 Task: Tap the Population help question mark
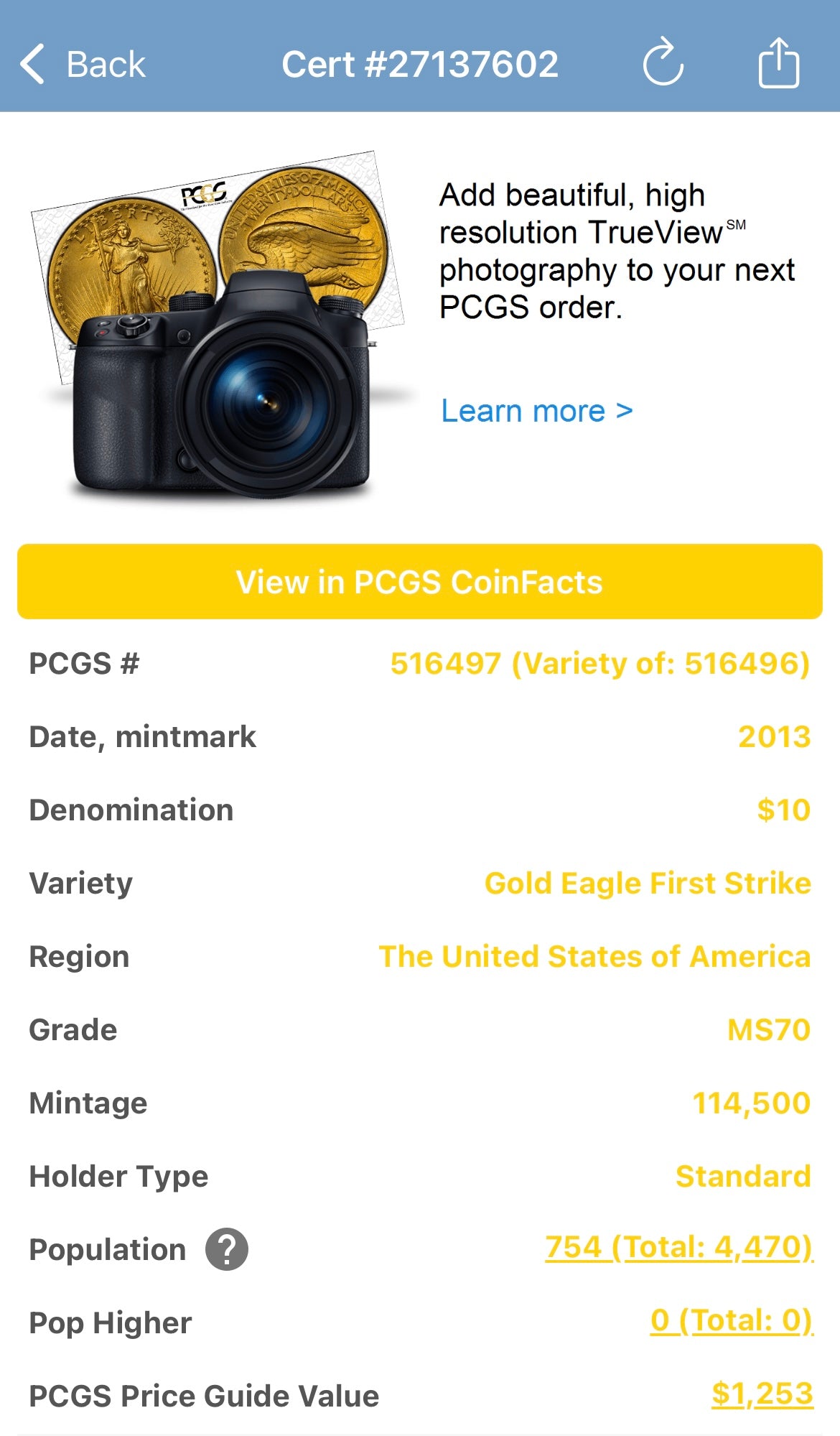point(228,1251)
